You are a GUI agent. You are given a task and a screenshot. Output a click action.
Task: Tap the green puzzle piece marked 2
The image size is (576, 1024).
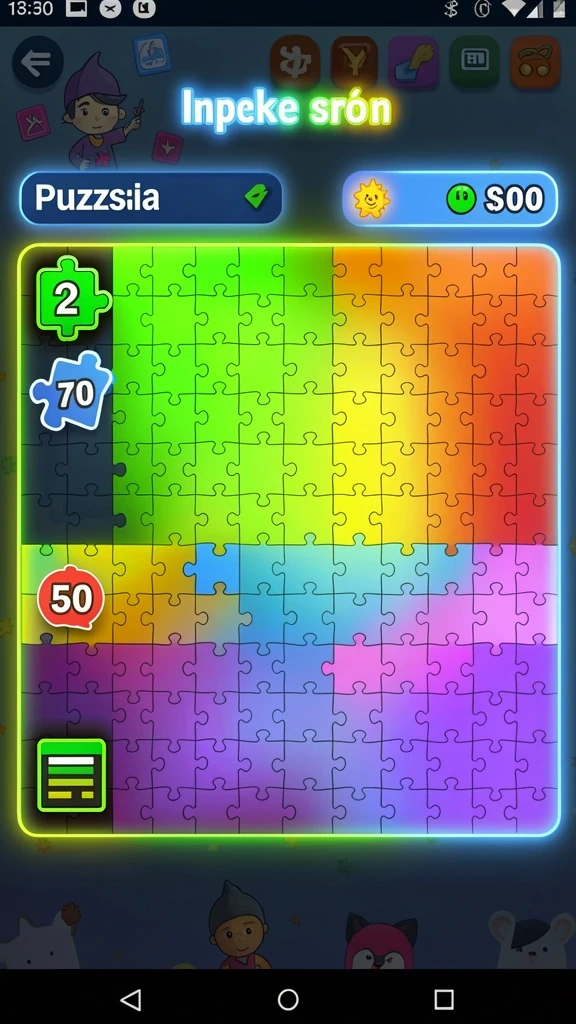pyautogui.click(x=73, y=297)
